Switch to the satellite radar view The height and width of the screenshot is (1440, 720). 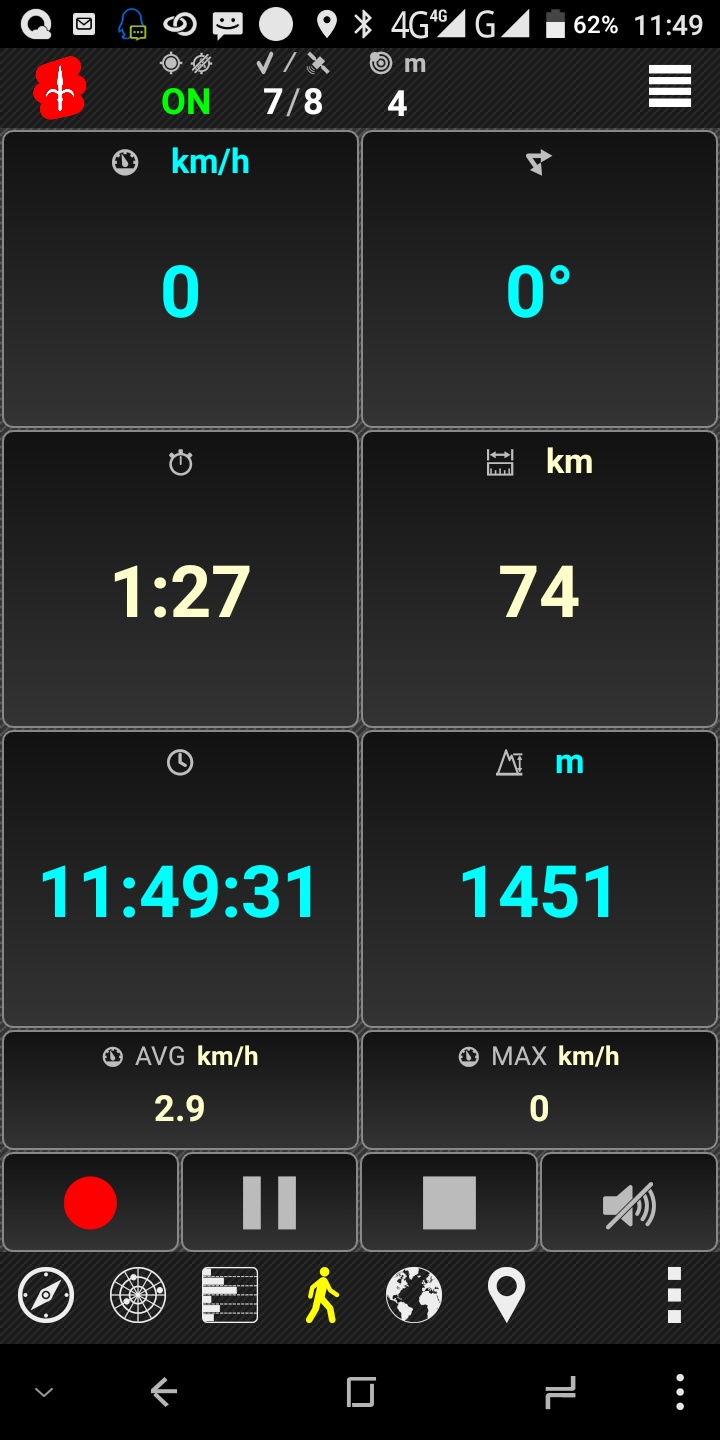(138, 1295)
